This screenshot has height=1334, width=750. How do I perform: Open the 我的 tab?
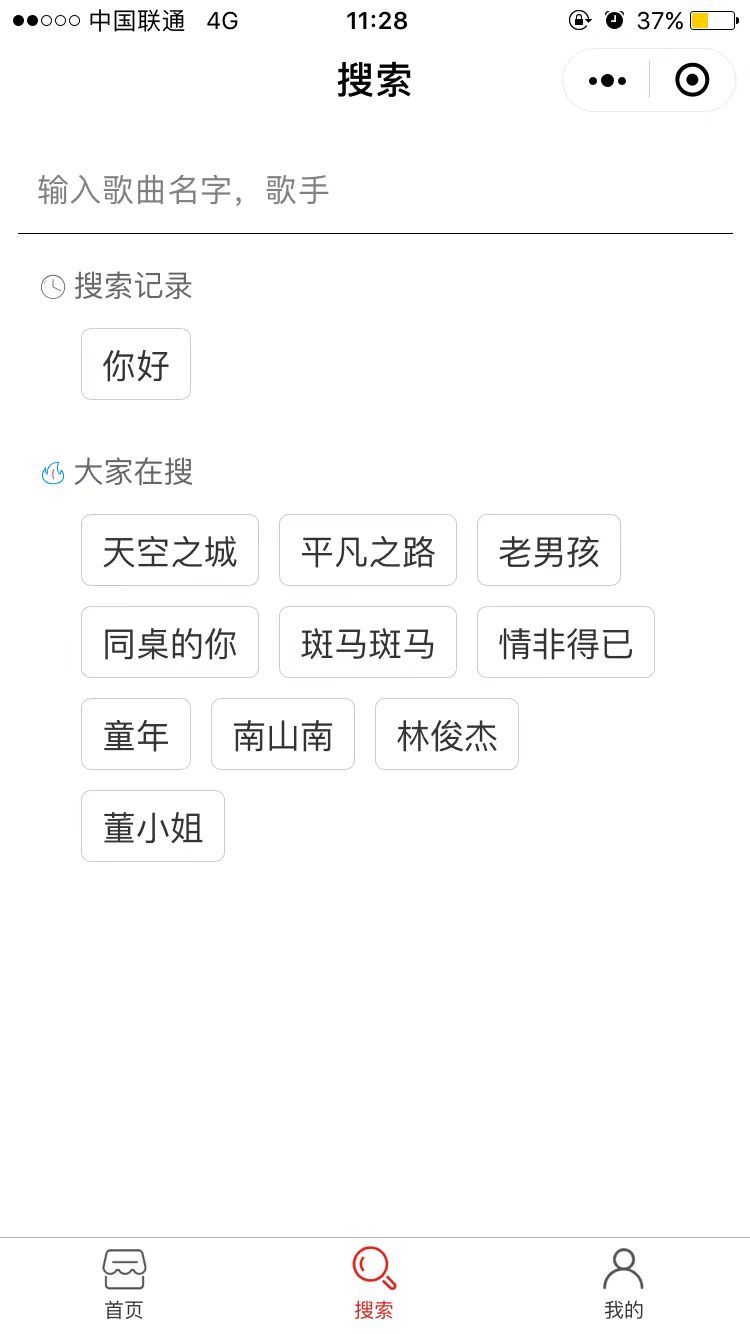click(x=624, y=1285)
